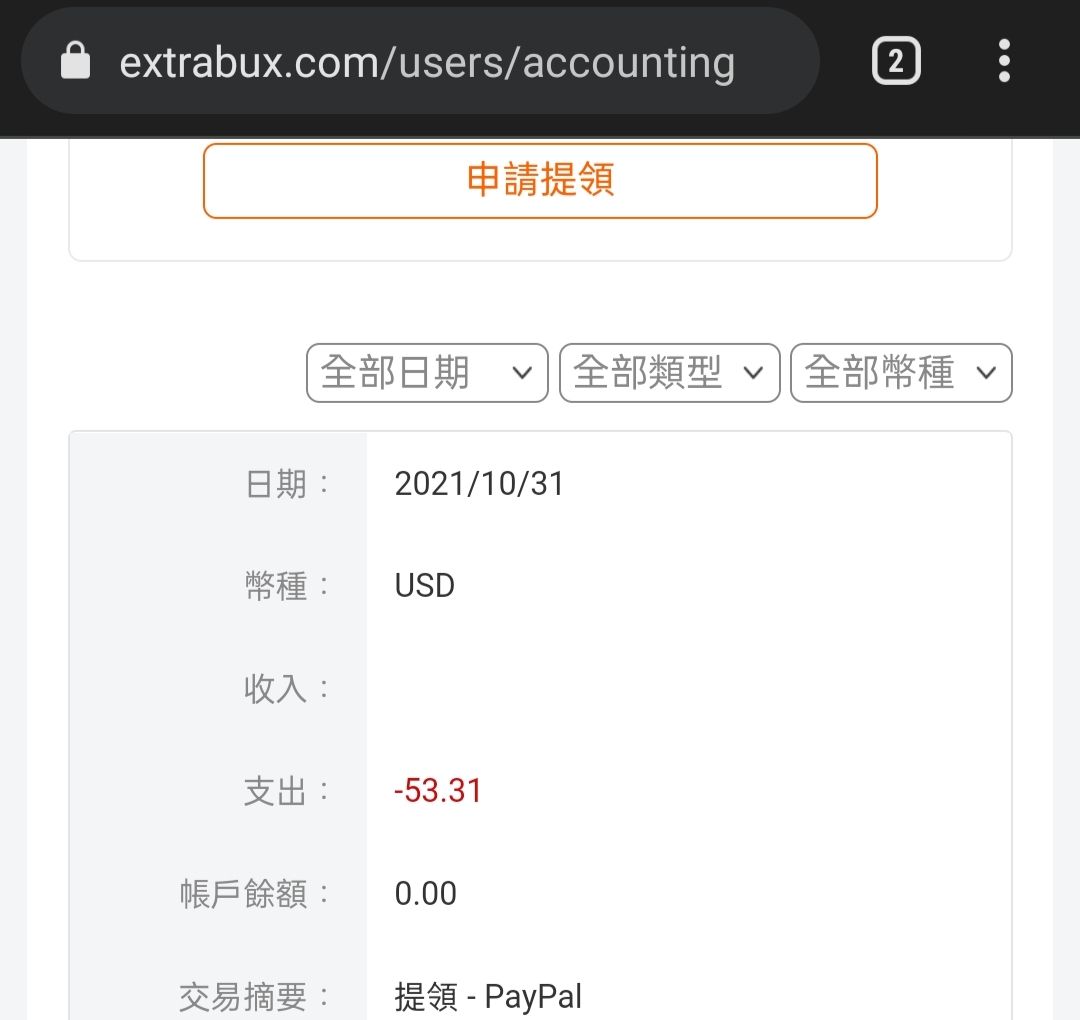1080x1020 pixels.
Task: Expand the 全部日期 date filter
Action: pos(427,373)
